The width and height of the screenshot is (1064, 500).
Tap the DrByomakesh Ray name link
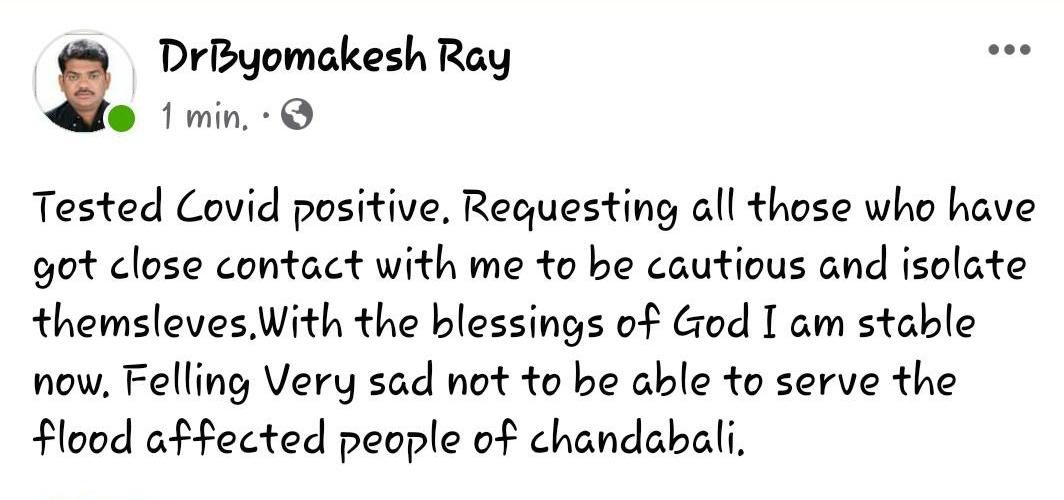[335, 59]
